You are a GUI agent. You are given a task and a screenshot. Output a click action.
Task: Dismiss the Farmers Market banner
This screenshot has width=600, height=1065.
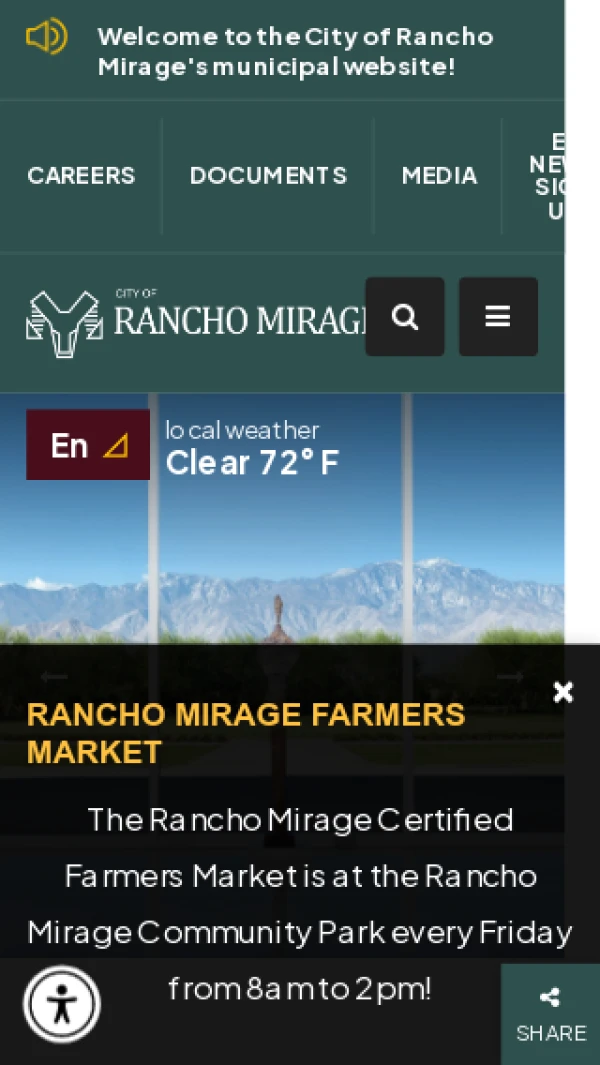tap(563, 692)
